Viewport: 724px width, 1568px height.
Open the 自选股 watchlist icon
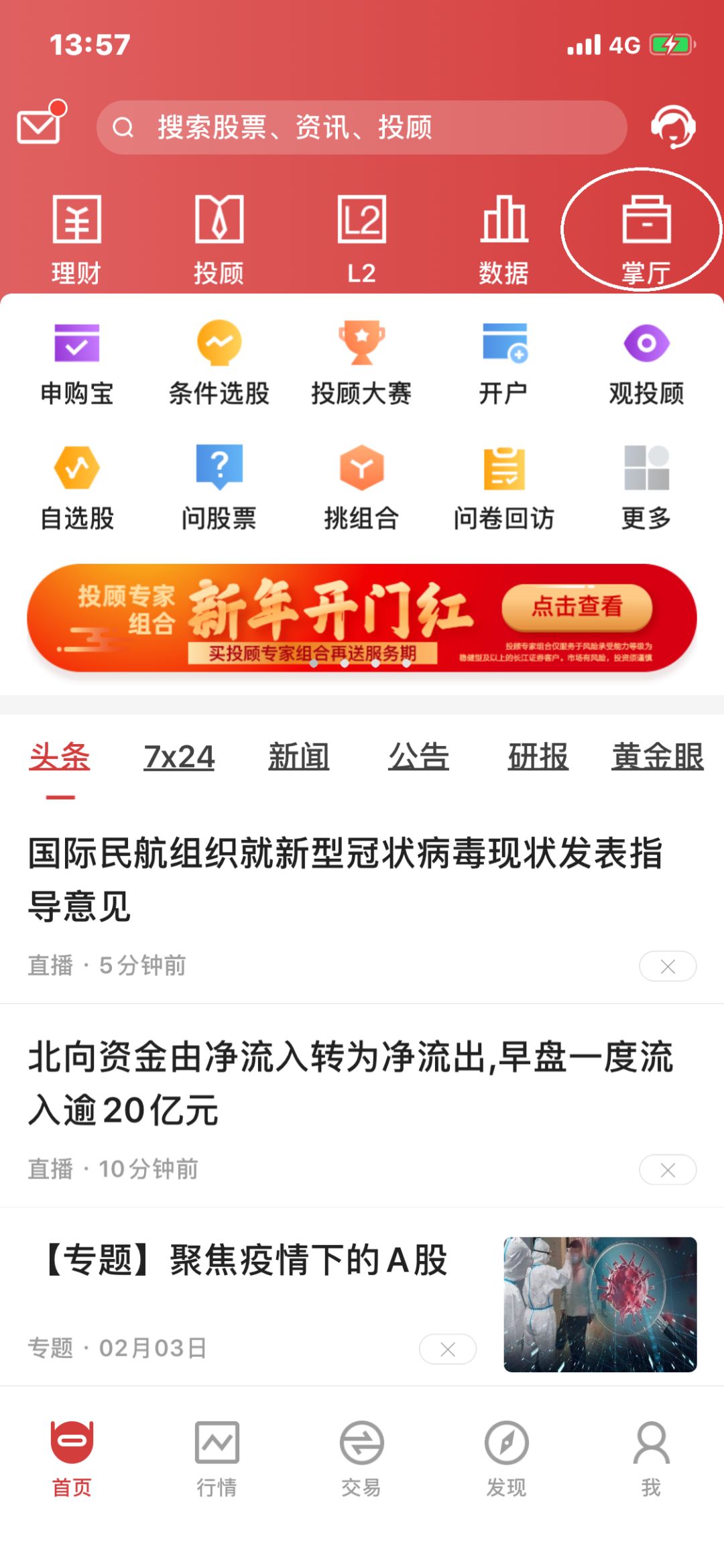click(x=76, y=486)
